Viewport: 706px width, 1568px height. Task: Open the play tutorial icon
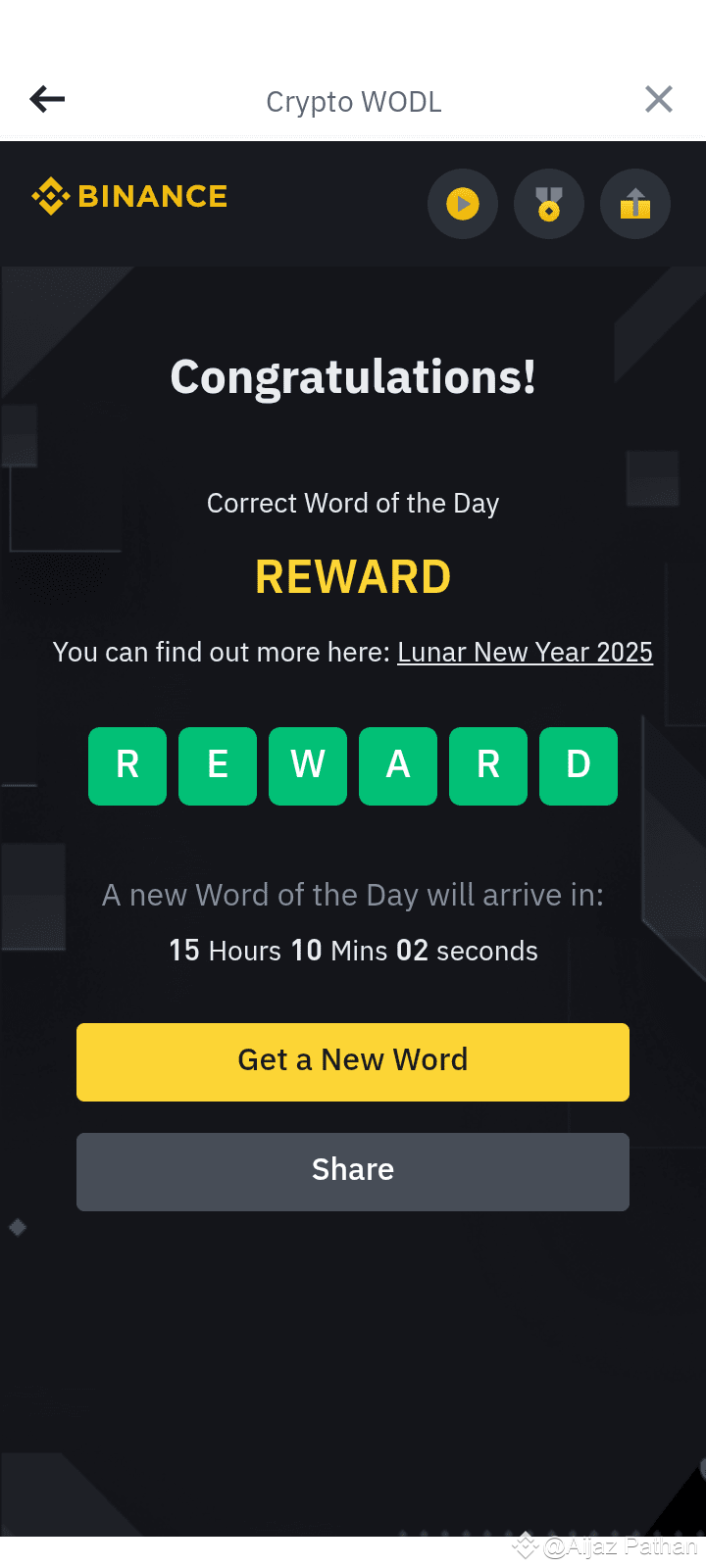(x=463, y=204)
